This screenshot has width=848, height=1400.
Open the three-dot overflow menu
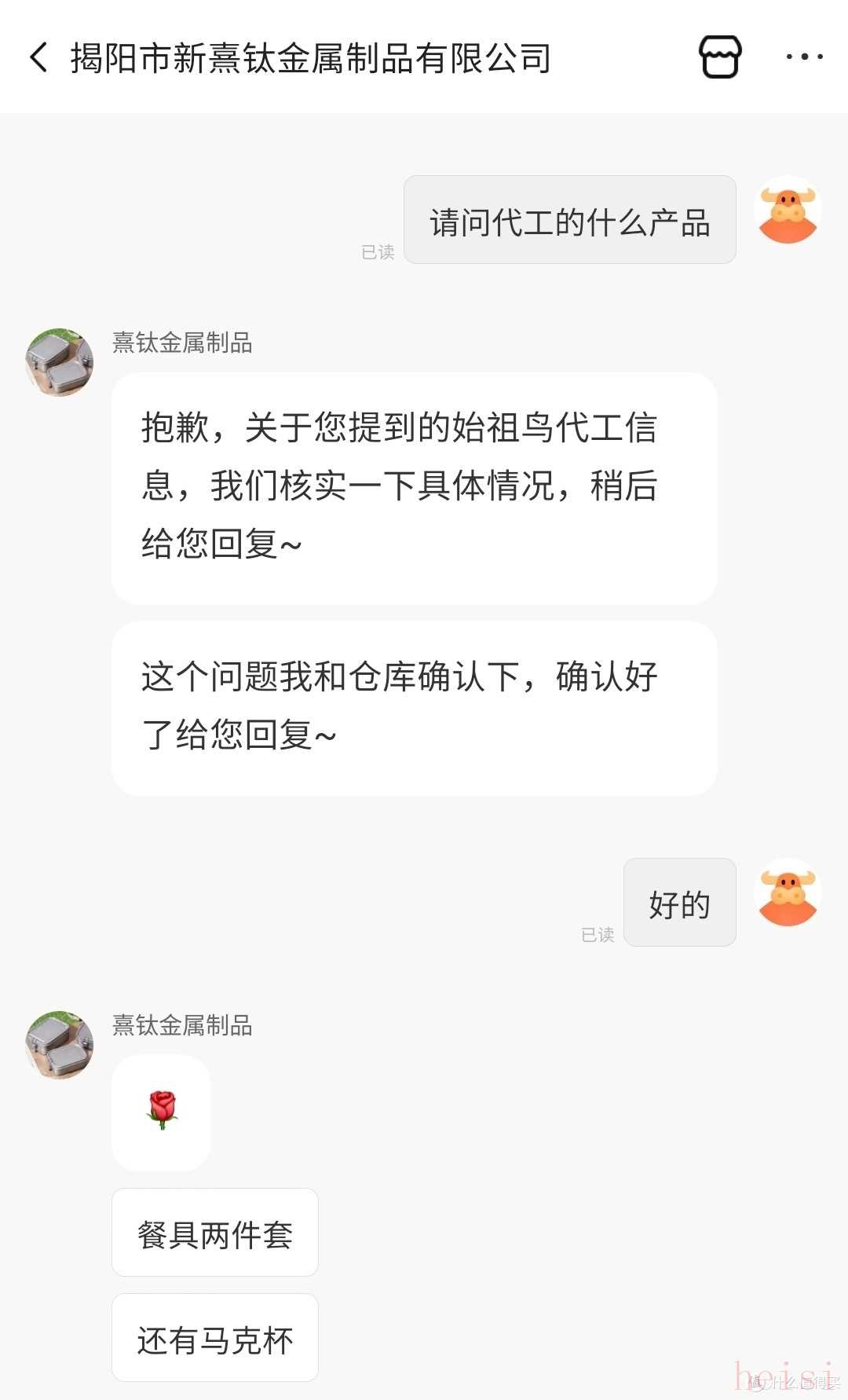tap(804, 57)
